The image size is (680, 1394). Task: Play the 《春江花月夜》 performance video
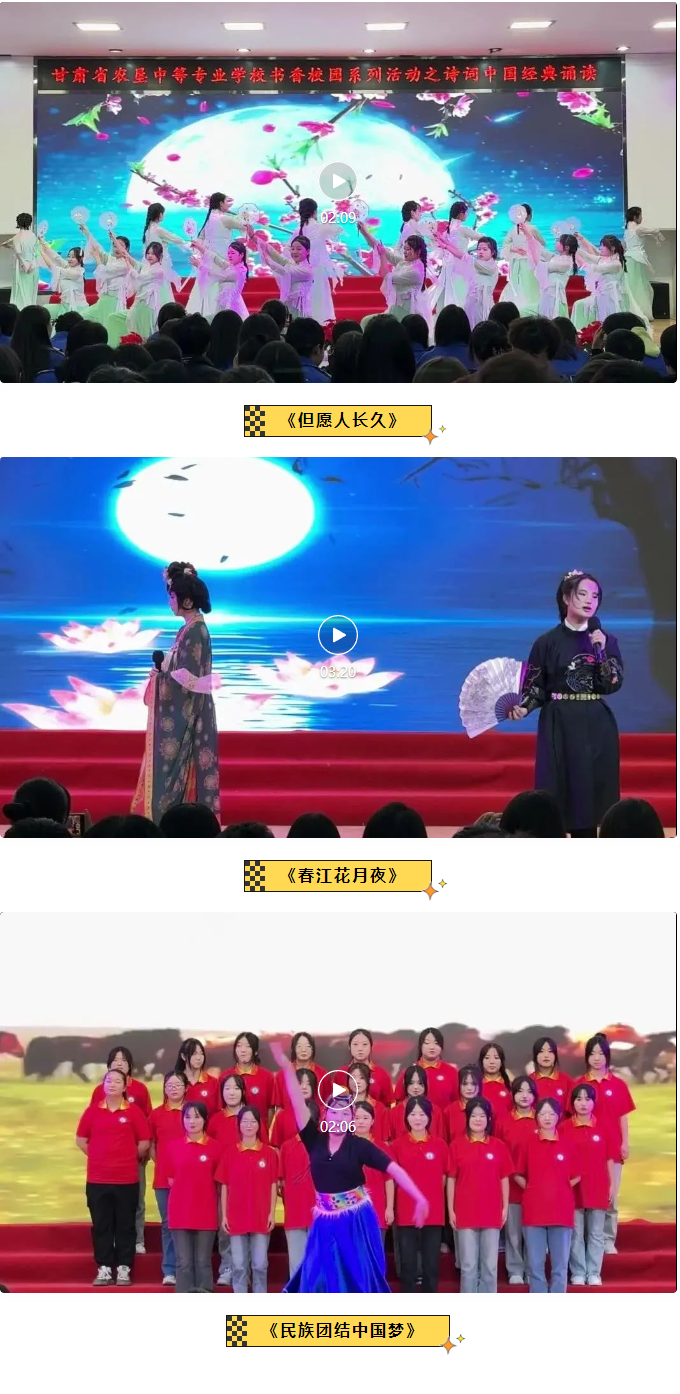pyautogui.click(x=338, y=635)
